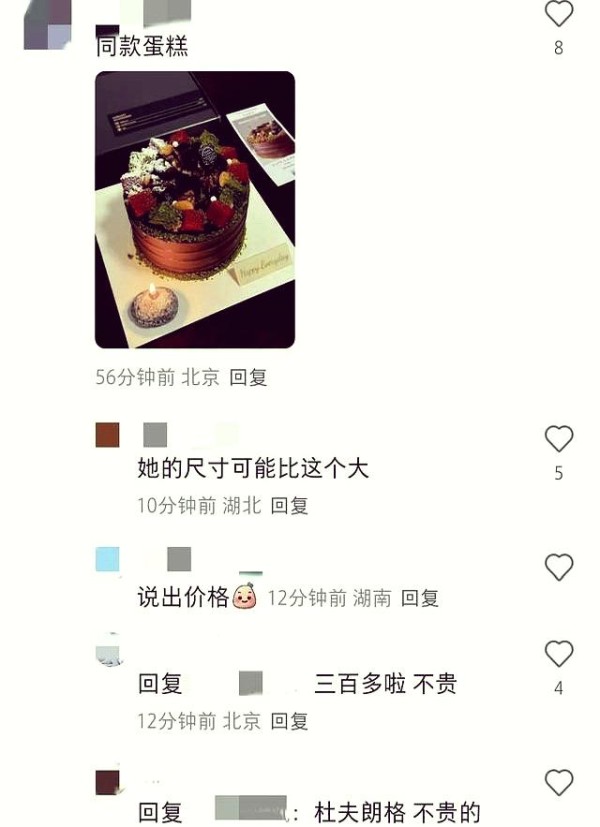Viewport: 600px width, 827px height.
Task: Open the profile picture beside 她的尺寸可能比这个大
Action: tap(107, 435)
